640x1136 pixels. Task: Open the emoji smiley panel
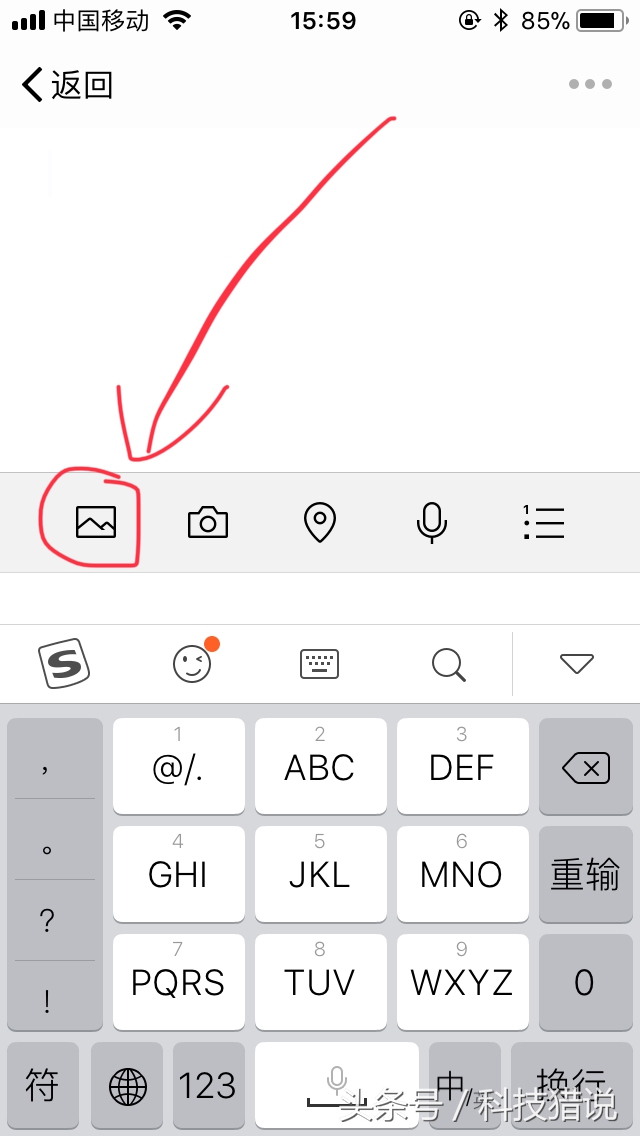click(193, 663)
